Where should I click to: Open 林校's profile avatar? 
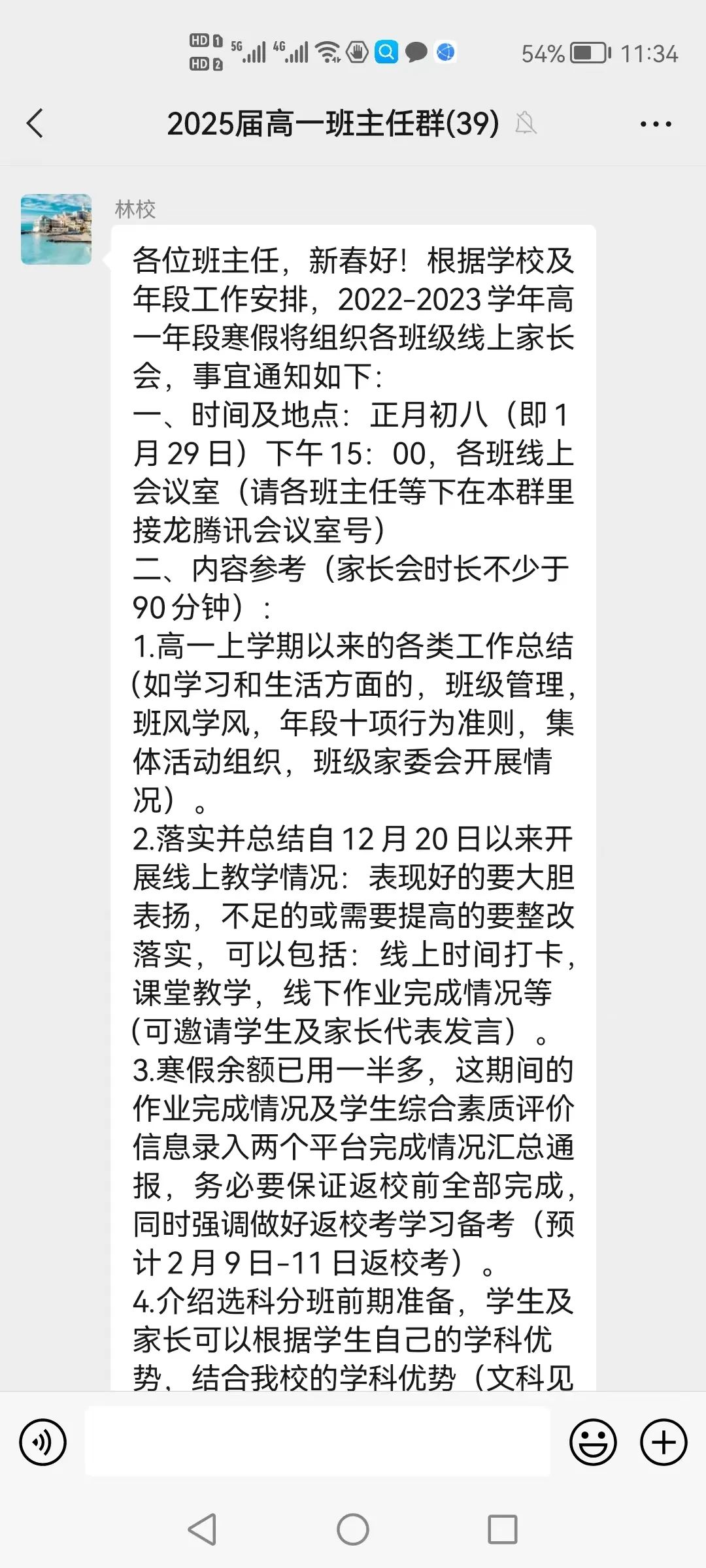click(56, 229)
